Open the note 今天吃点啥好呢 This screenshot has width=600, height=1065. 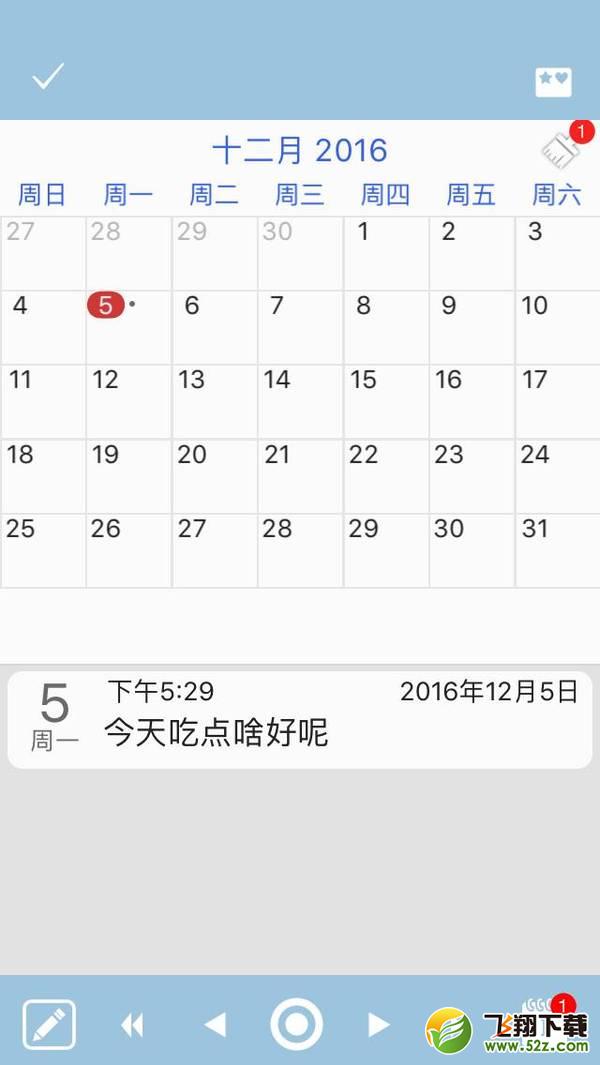pos(300,721)
